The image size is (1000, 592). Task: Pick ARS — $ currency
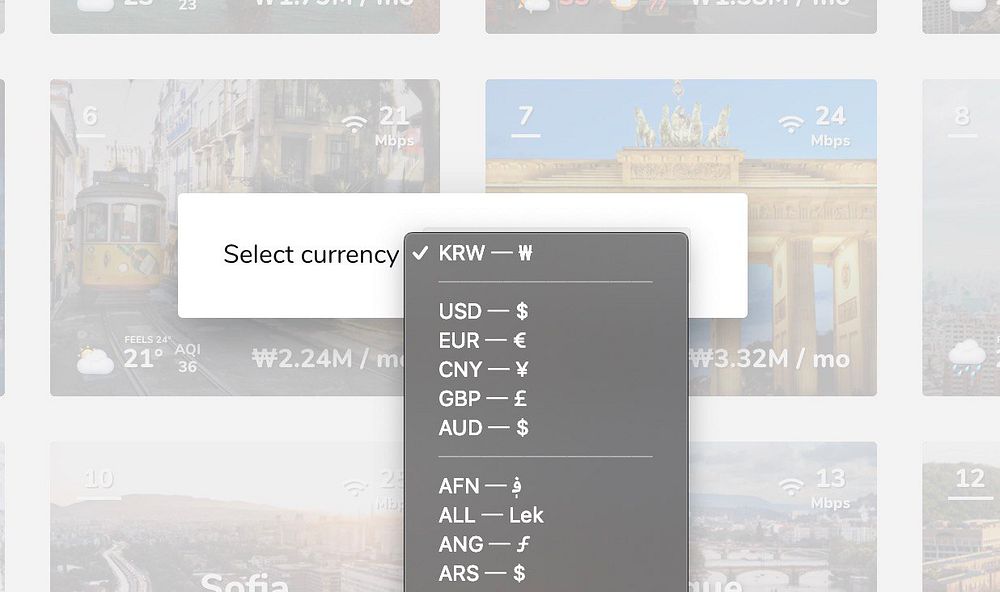tap(482, 573)
